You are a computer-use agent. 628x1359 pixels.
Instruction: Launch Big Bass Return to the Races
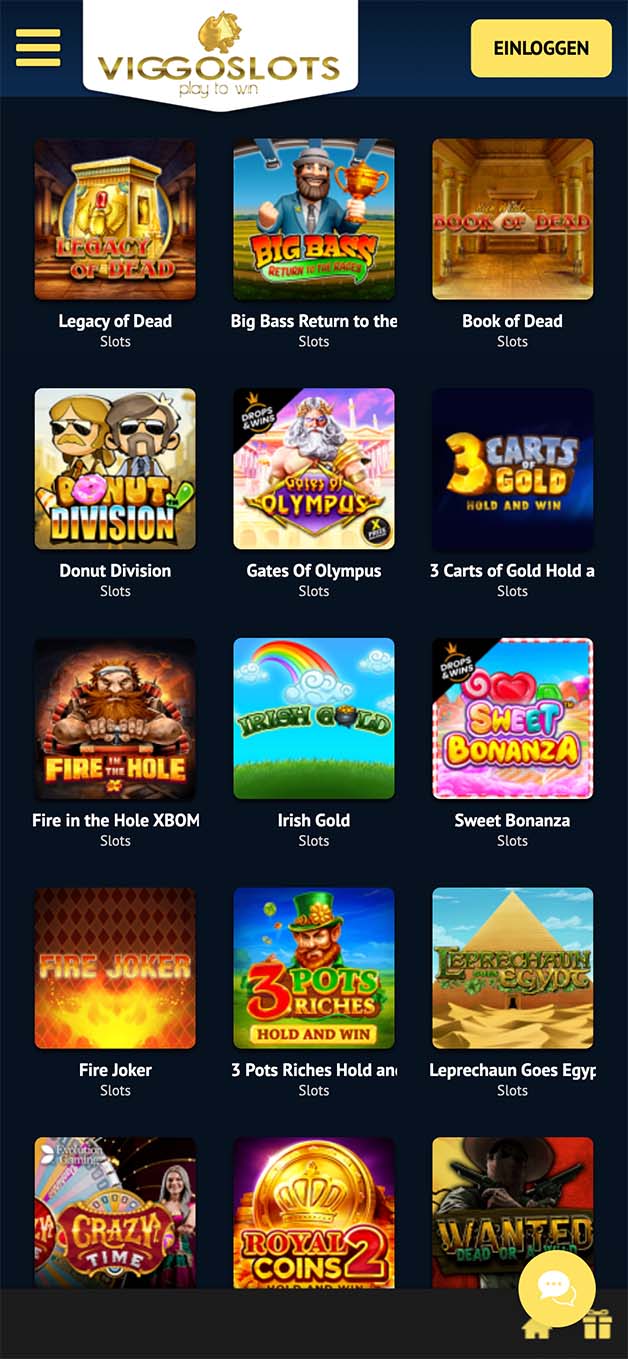pos(314,219)
